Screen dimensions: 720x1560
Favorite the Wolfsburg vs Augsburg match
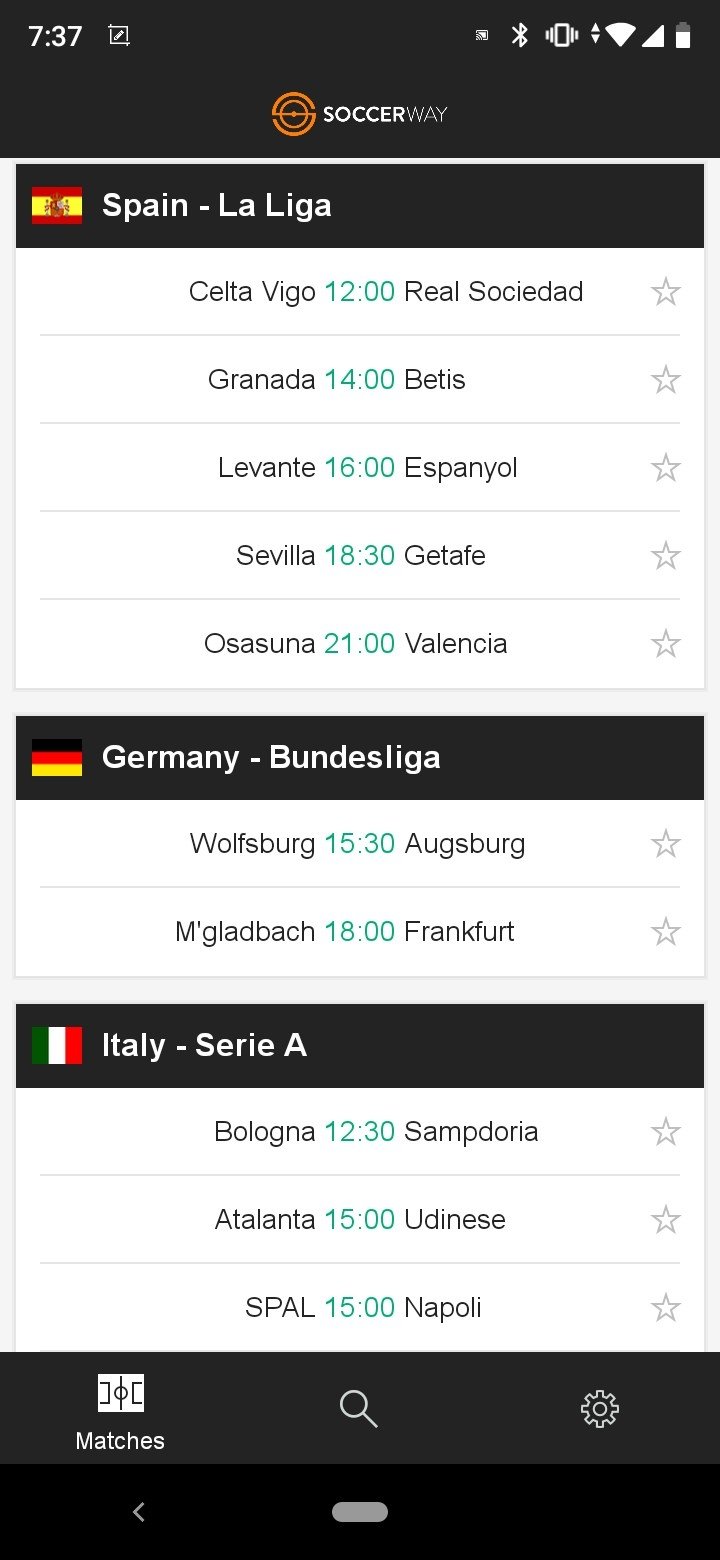click(665, 844)
